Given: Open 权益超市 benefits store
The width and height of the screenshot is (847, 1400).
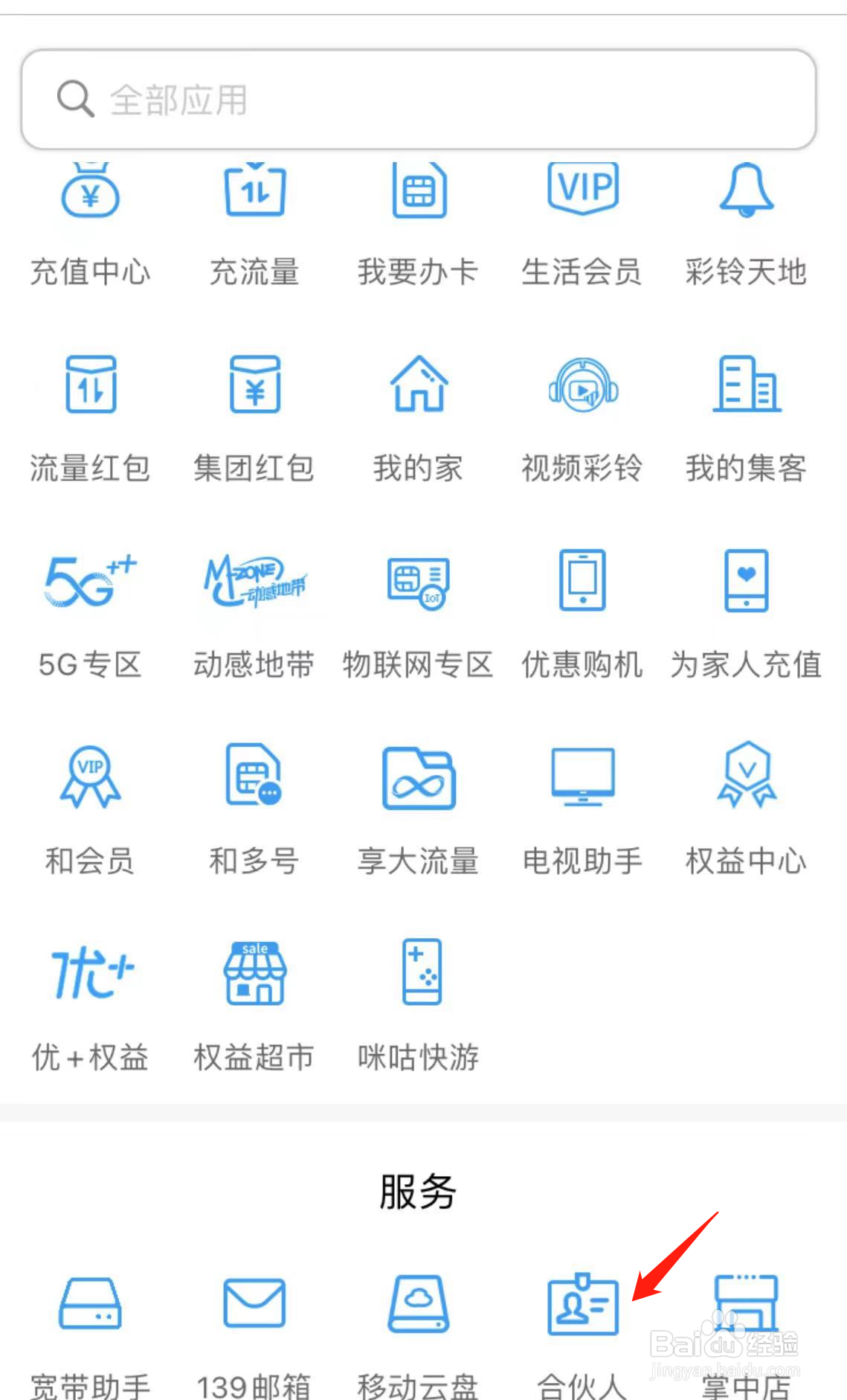Looking at the screenshot, I should click(254, 1008).
